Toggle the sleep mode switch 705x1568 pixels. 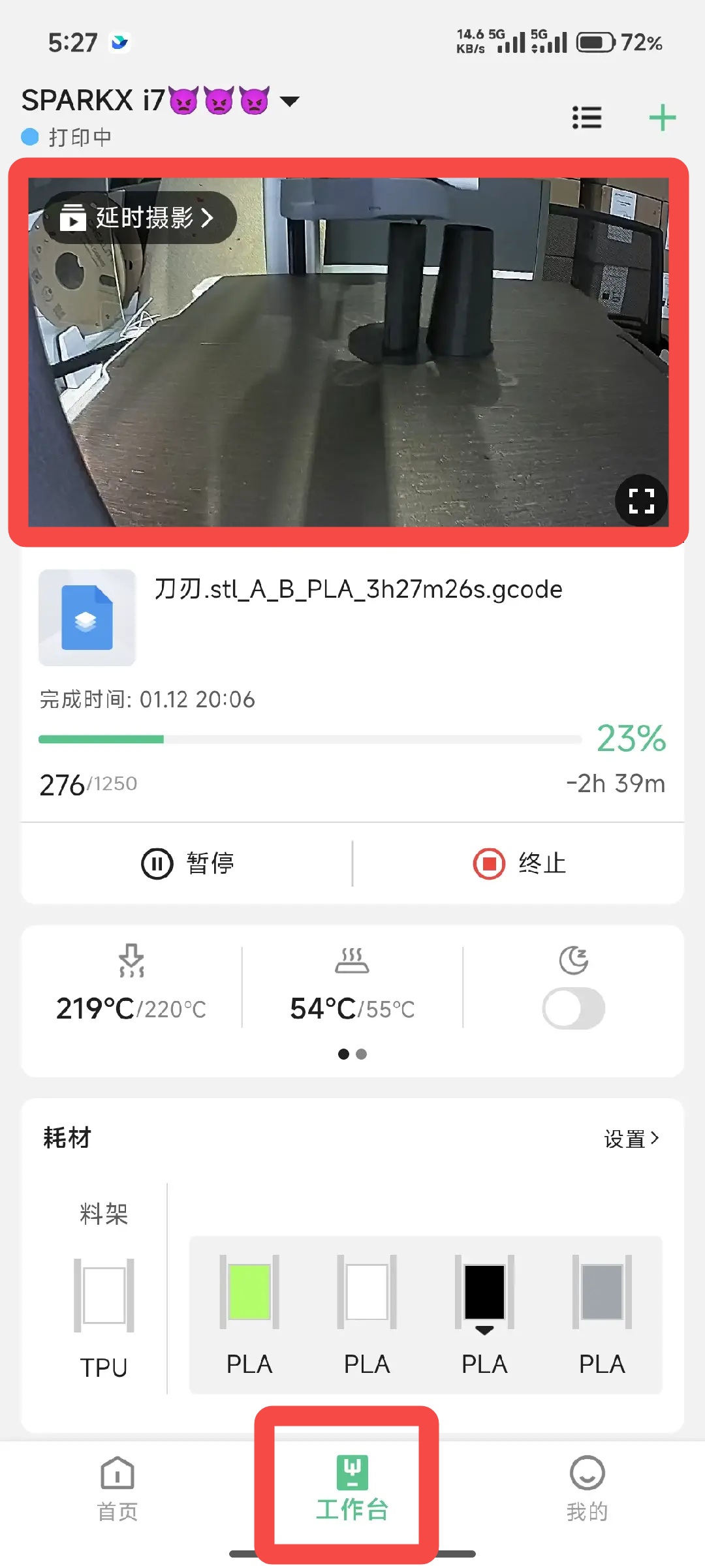(x=574, y=1008)
